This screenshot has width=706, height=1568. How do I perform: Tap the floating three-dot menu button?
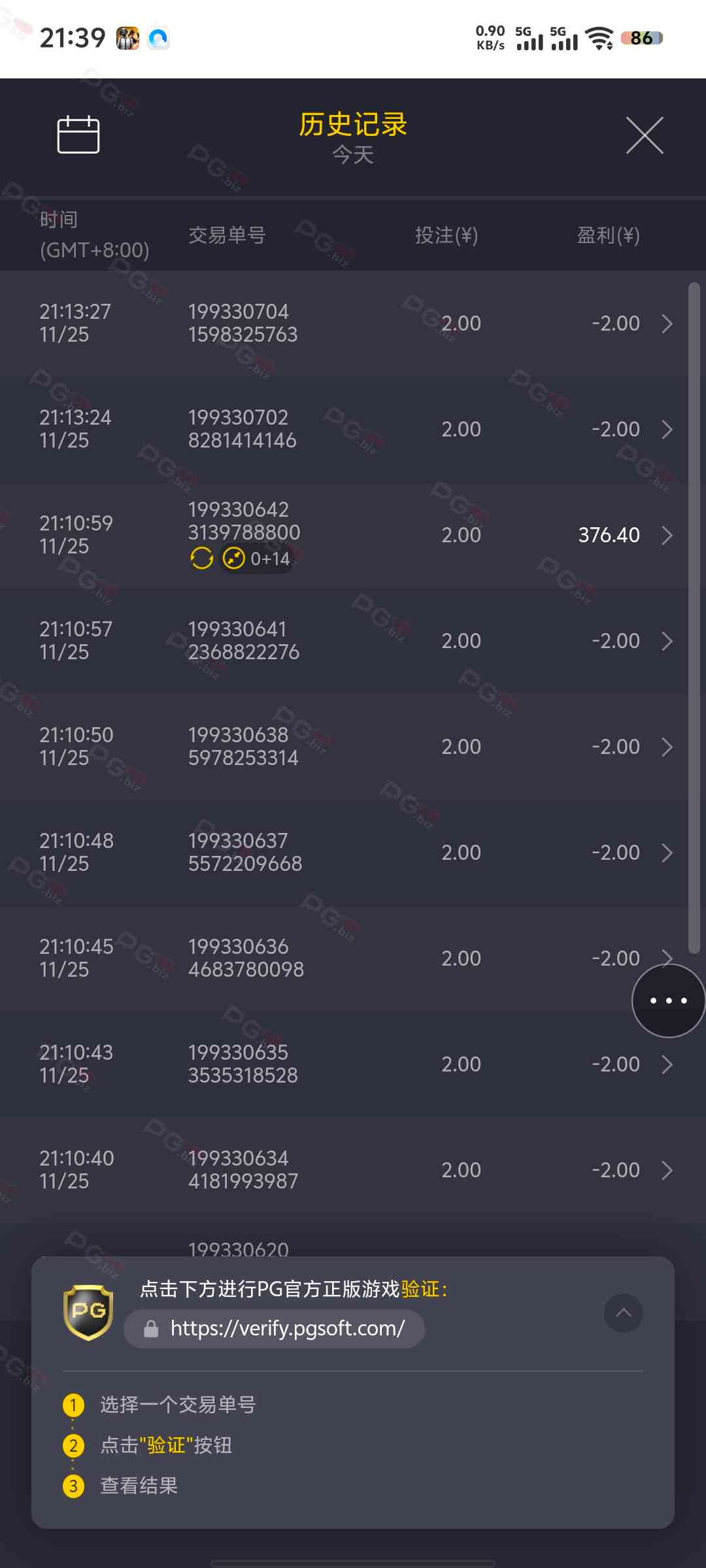point(668,1000)
